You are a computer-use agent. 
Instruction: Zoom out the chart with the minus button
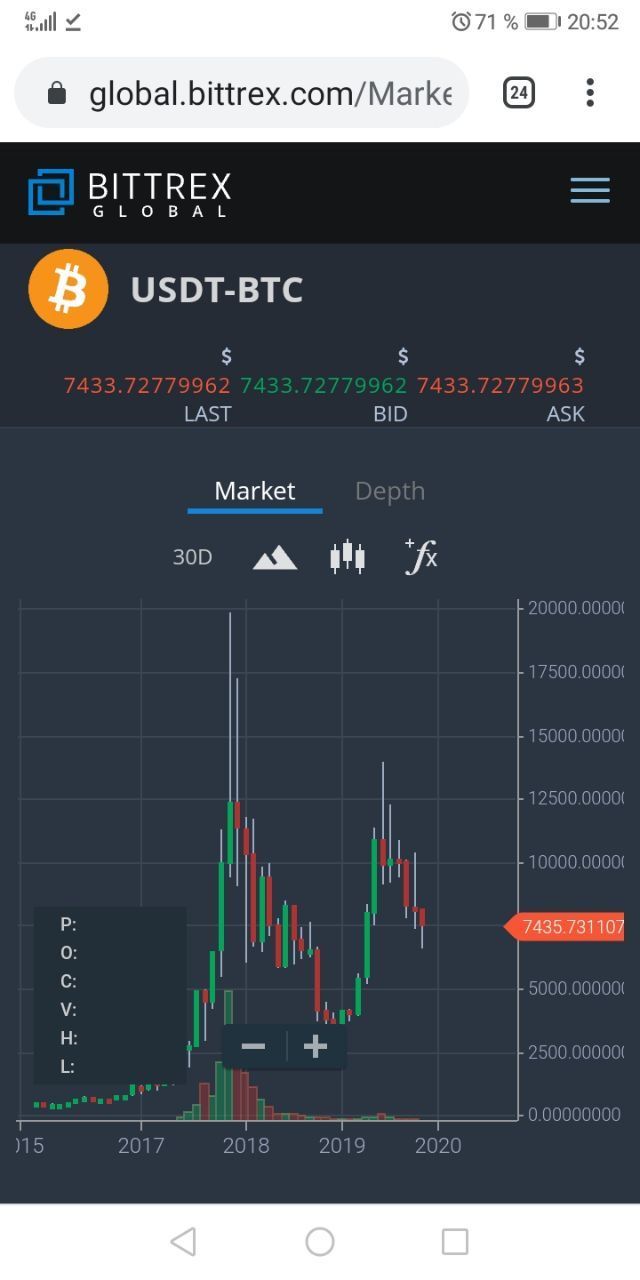254,1047
